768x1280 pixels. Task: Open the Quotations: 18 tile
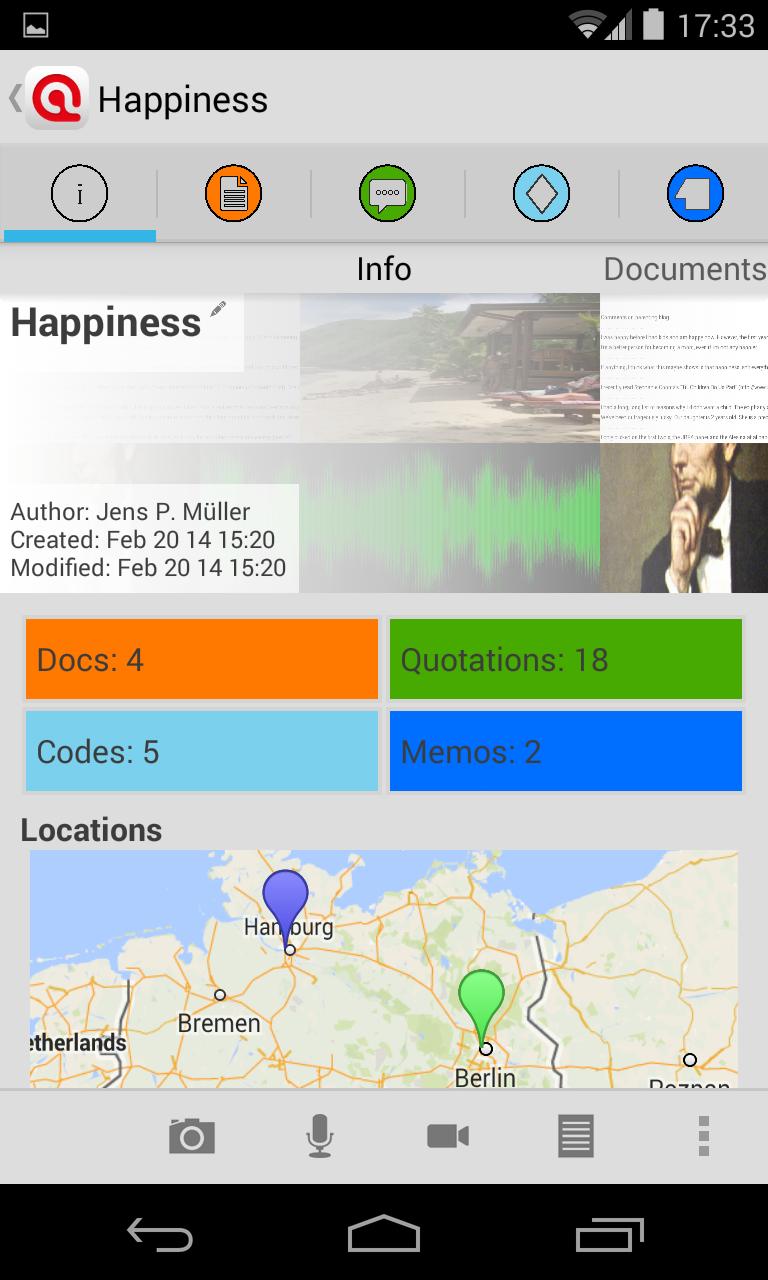coord(565,659)
